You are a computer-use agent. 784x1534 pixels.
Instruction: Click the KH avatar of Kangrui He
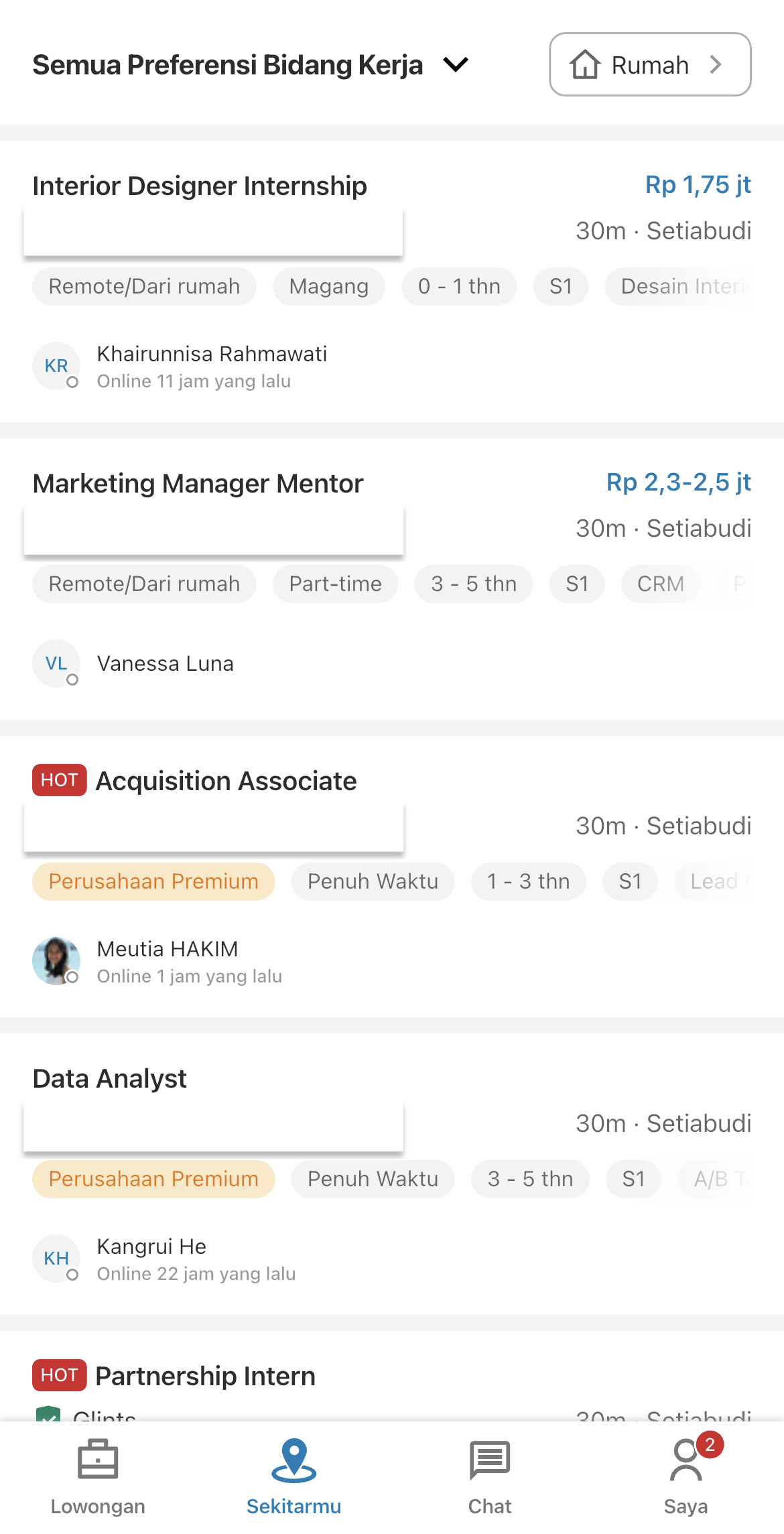click(56, 1259)
